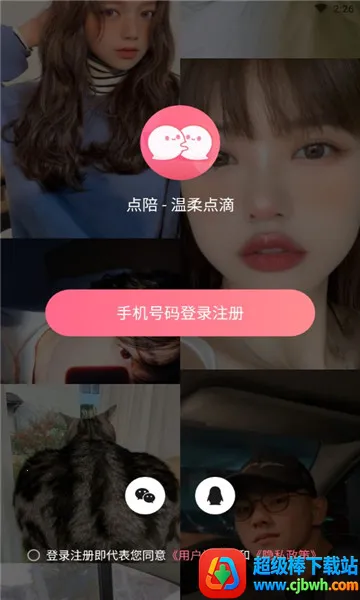Open the 隐私政策 link

point(285,555)
